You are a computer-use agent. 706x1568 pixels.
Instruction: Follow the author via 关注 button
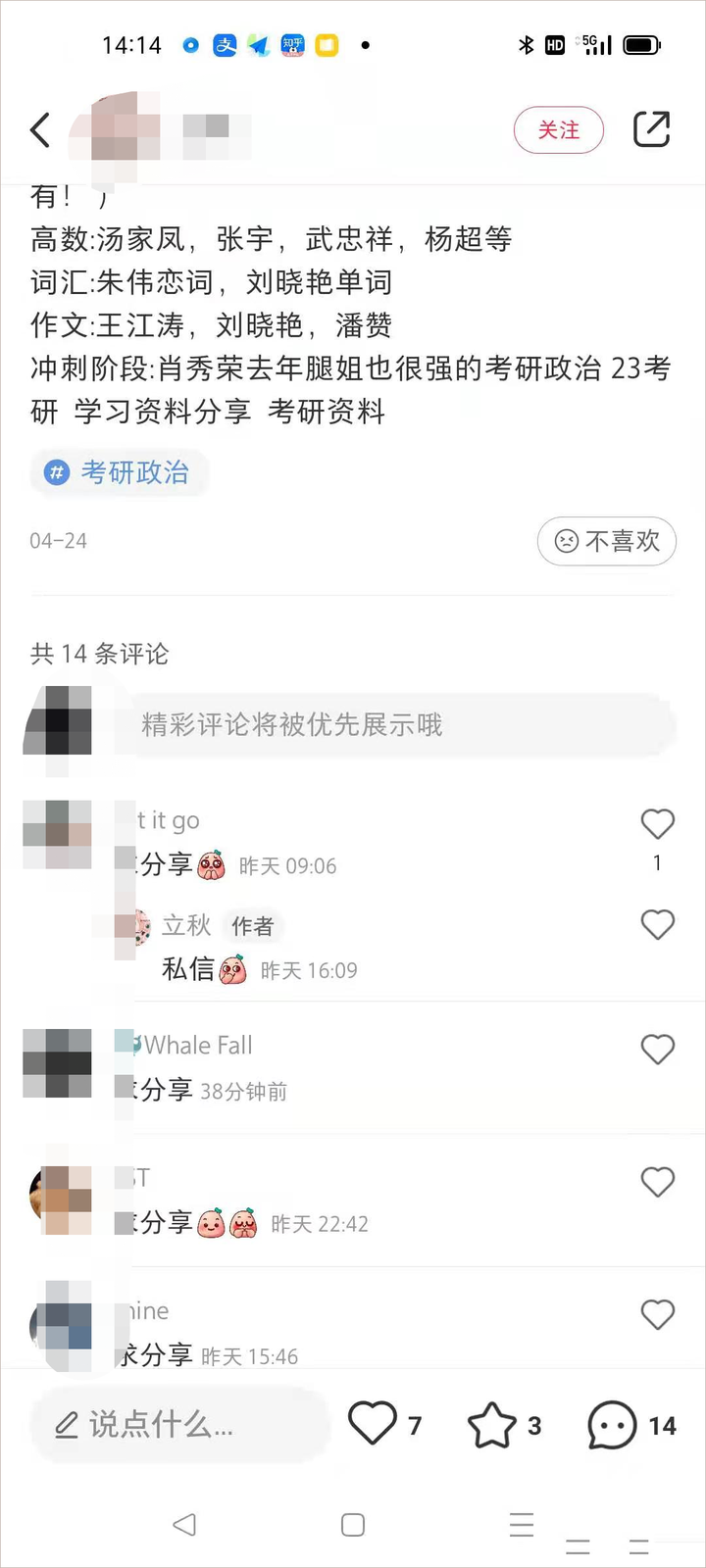point(558,129)
